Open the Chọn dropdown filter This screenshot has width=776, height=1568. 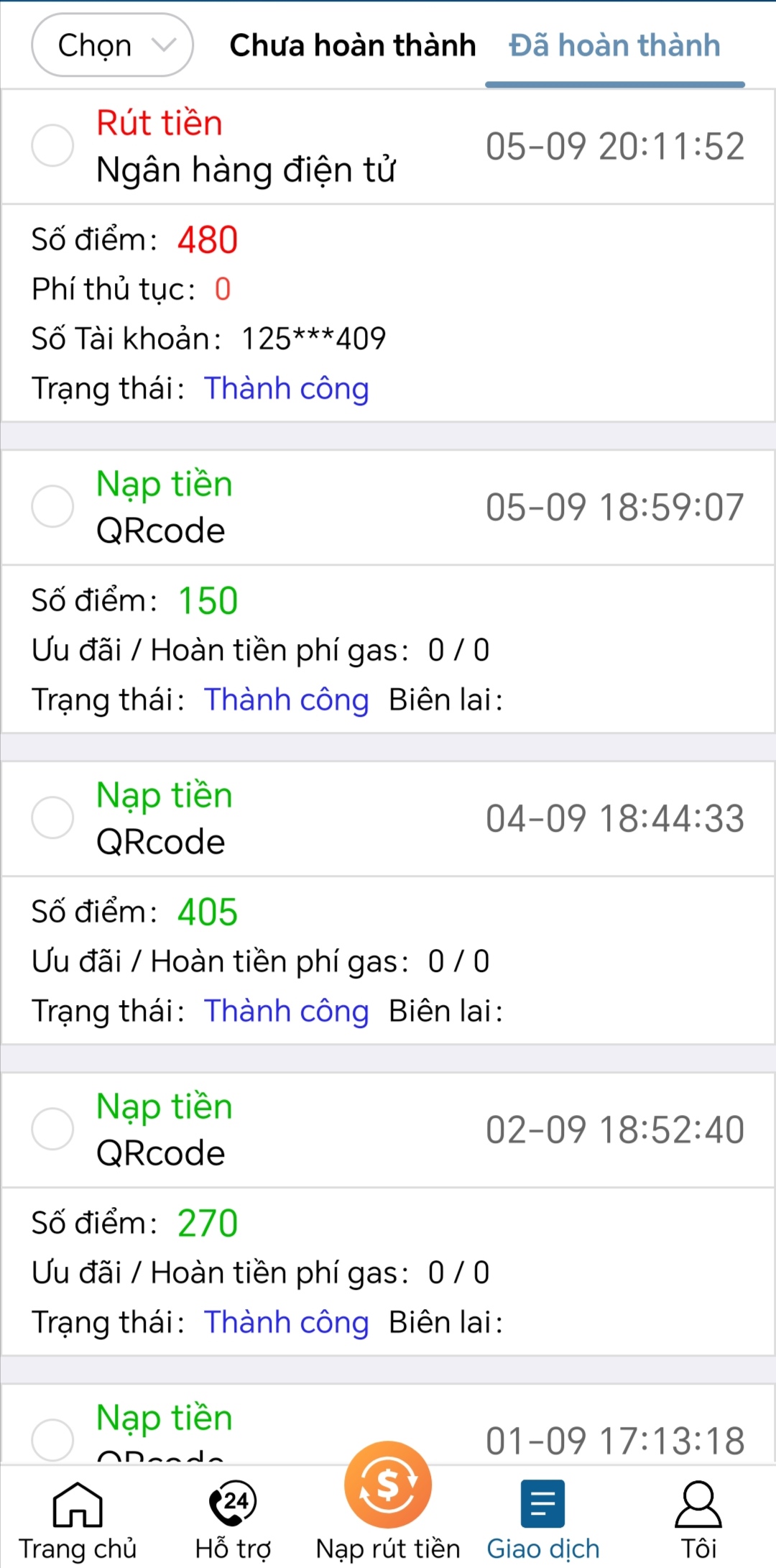[112, 45]
